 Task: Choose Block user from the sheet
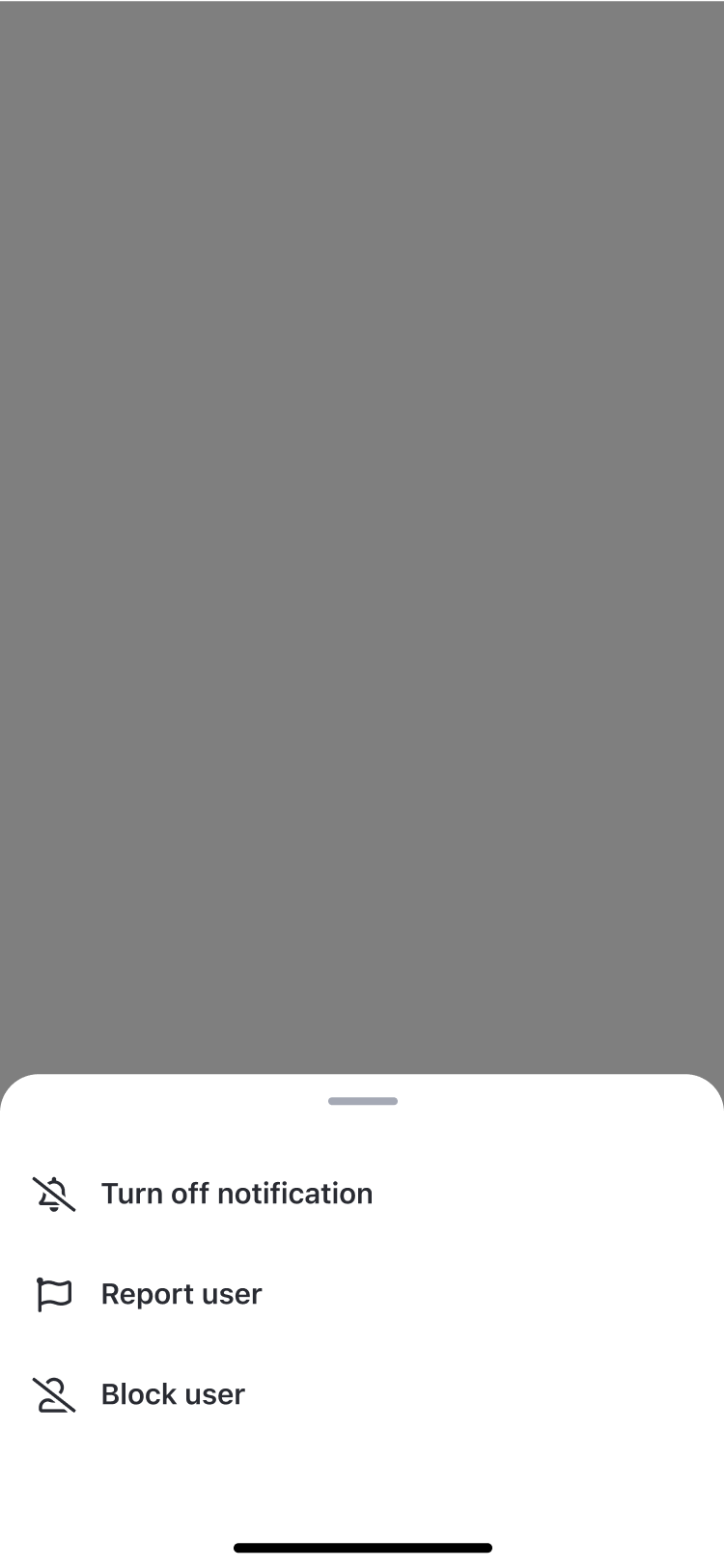[x=173, y=1394]
